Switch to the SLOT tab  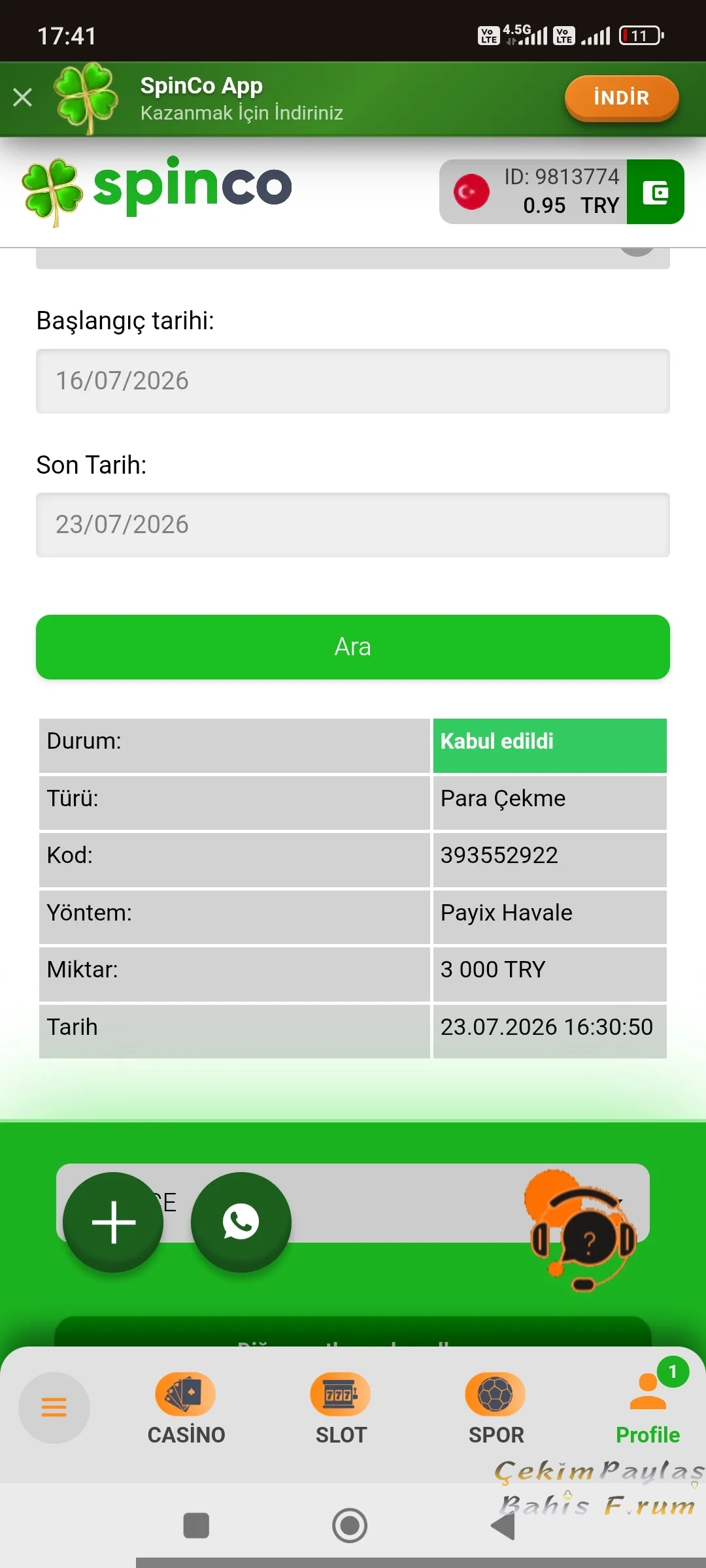[341, 1409]
